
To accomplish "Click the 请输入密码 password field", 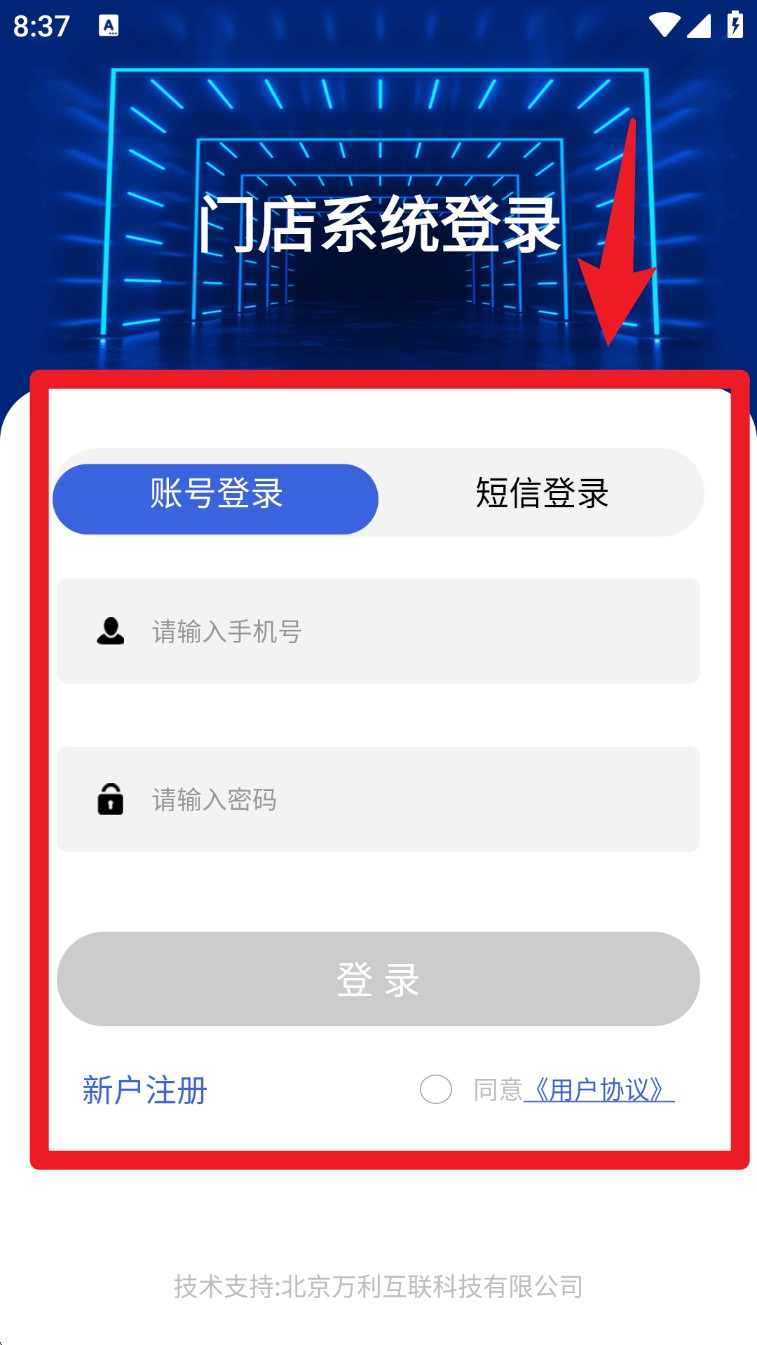I will [x=378, y=799].
